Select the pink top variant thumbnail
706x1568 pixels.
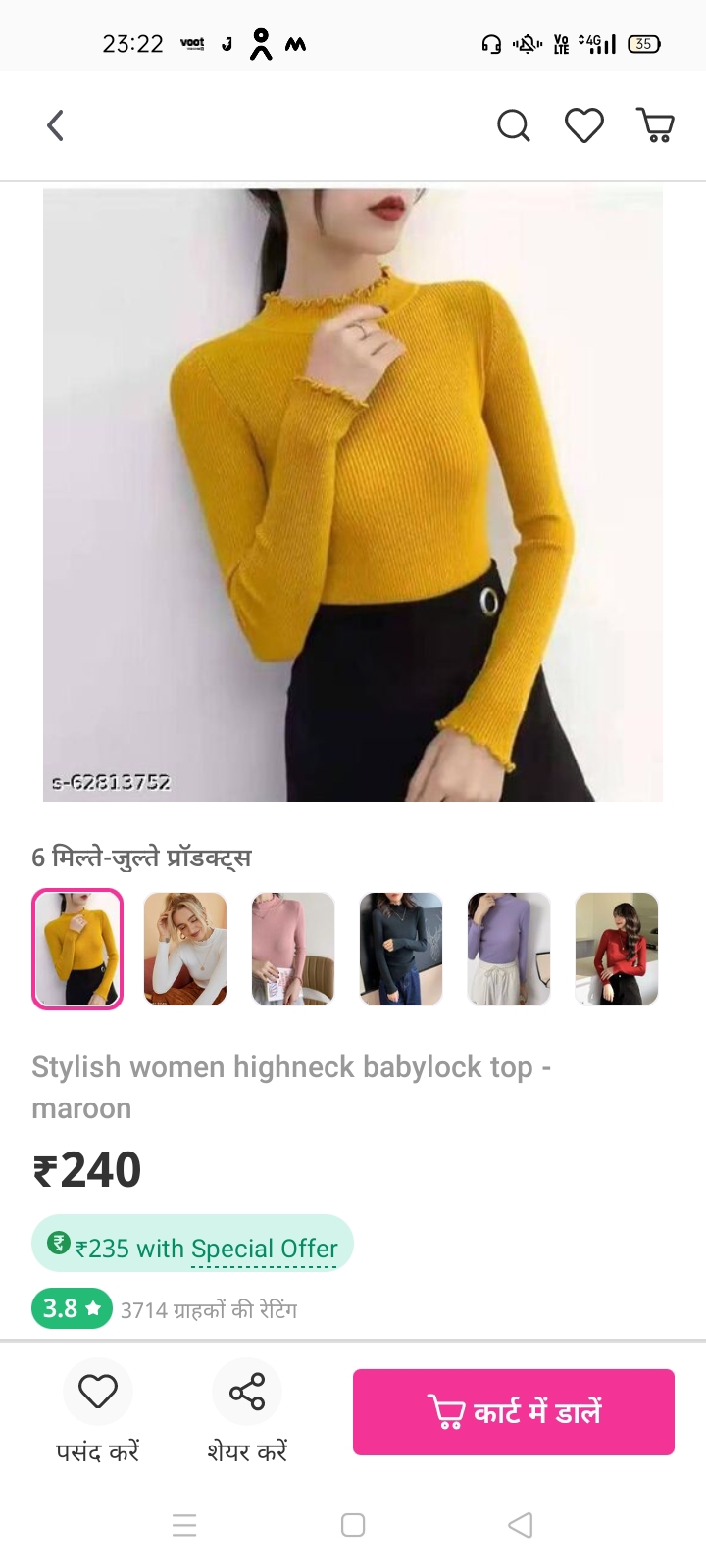[x=293, y=949]
